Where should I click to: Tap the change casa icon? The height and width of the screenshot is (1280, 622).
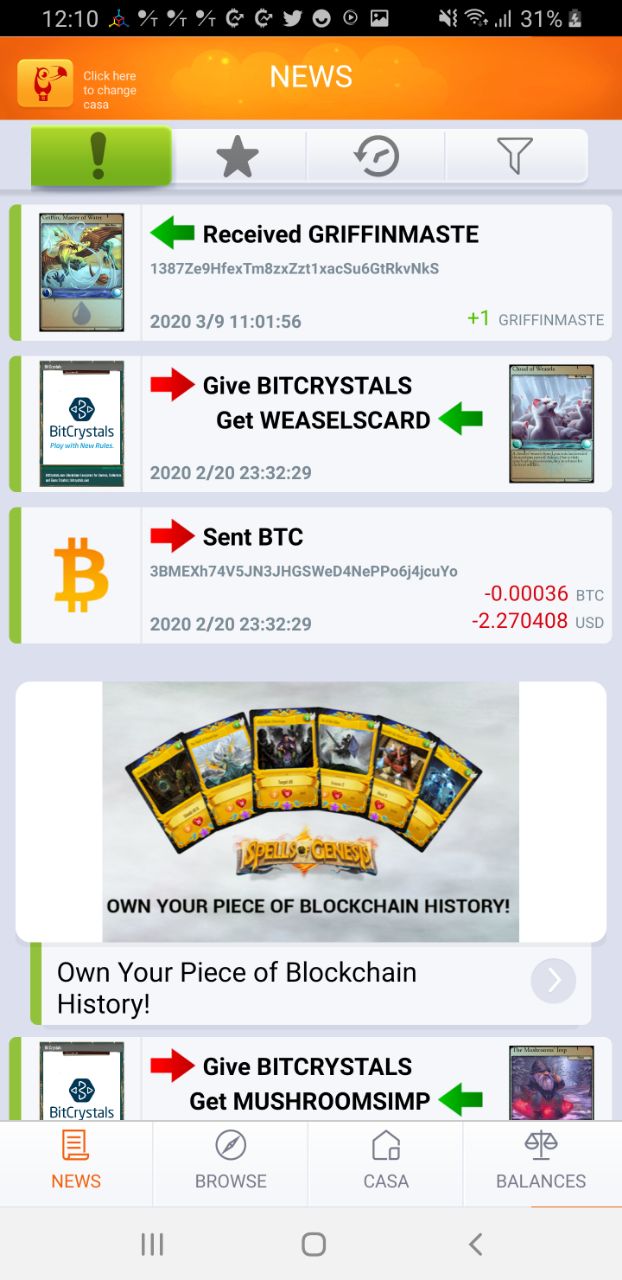(45, 84)
